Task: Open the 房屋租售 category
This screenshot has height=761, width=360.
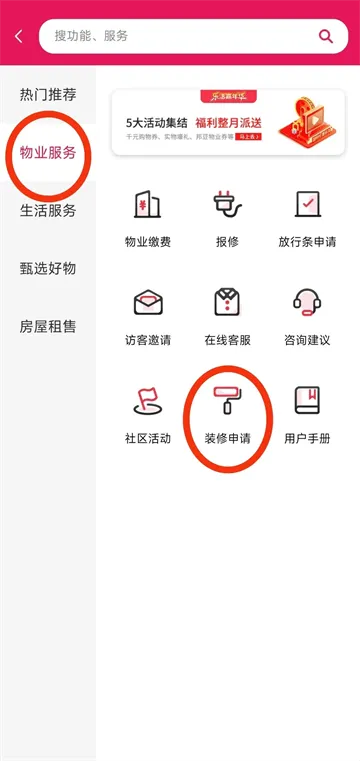Action: coord(48,327)
